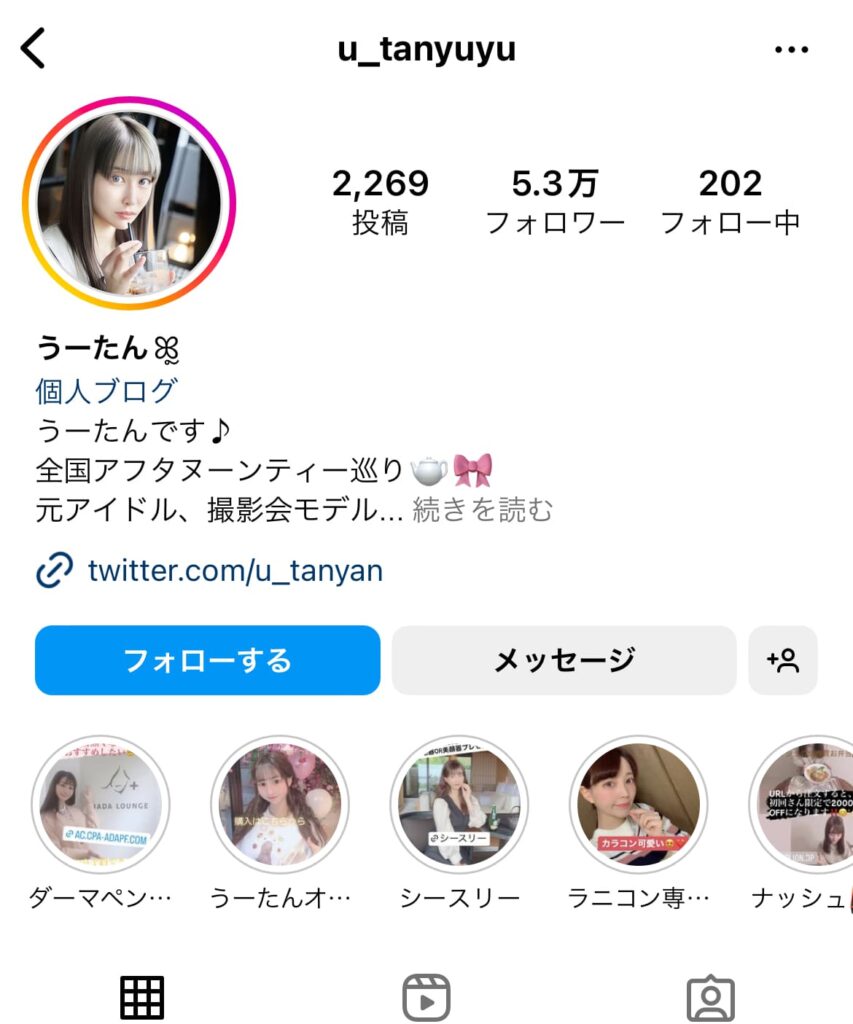Go back using the top-left arrow
This screenshot has width=853, height=1024.
pos(34,48)
